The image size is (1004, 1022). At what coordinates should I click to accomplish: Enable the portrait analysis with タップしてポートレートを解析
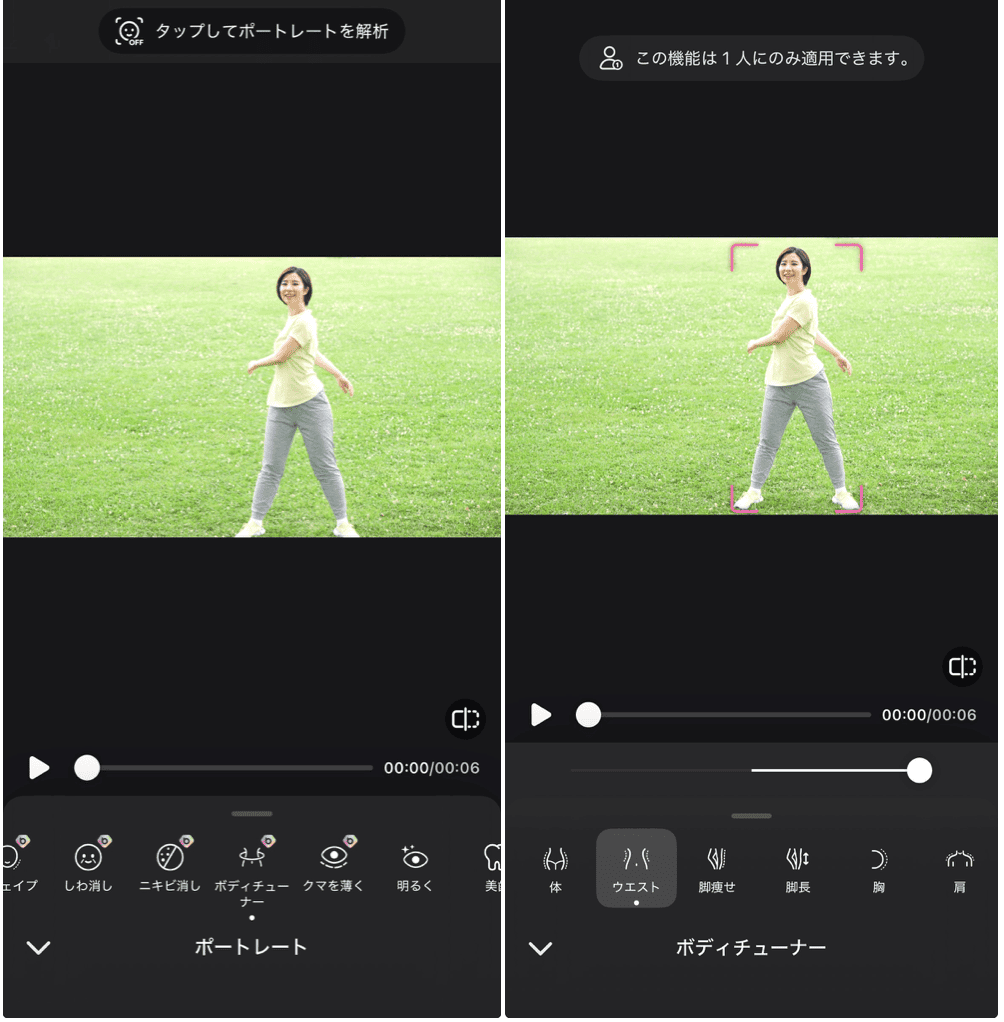(x=251, y=31)
